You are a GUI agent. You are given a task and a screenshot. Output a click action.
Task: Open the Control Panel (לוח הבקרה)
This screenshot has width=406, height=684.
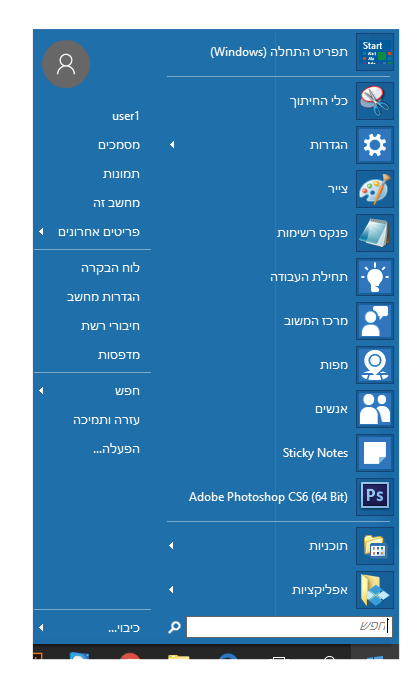(x=92, y=268)
